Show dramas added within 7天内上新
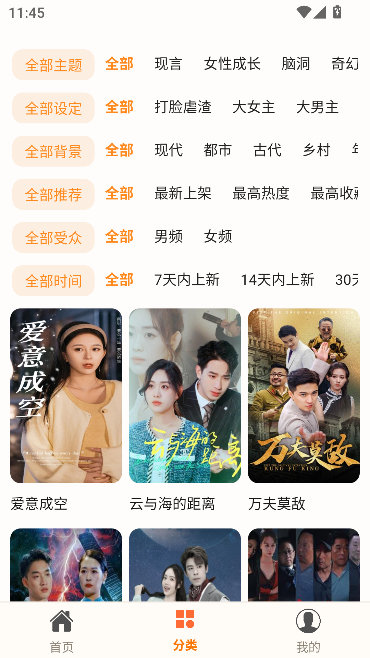The image size is (370, 658). coord(187,280)
